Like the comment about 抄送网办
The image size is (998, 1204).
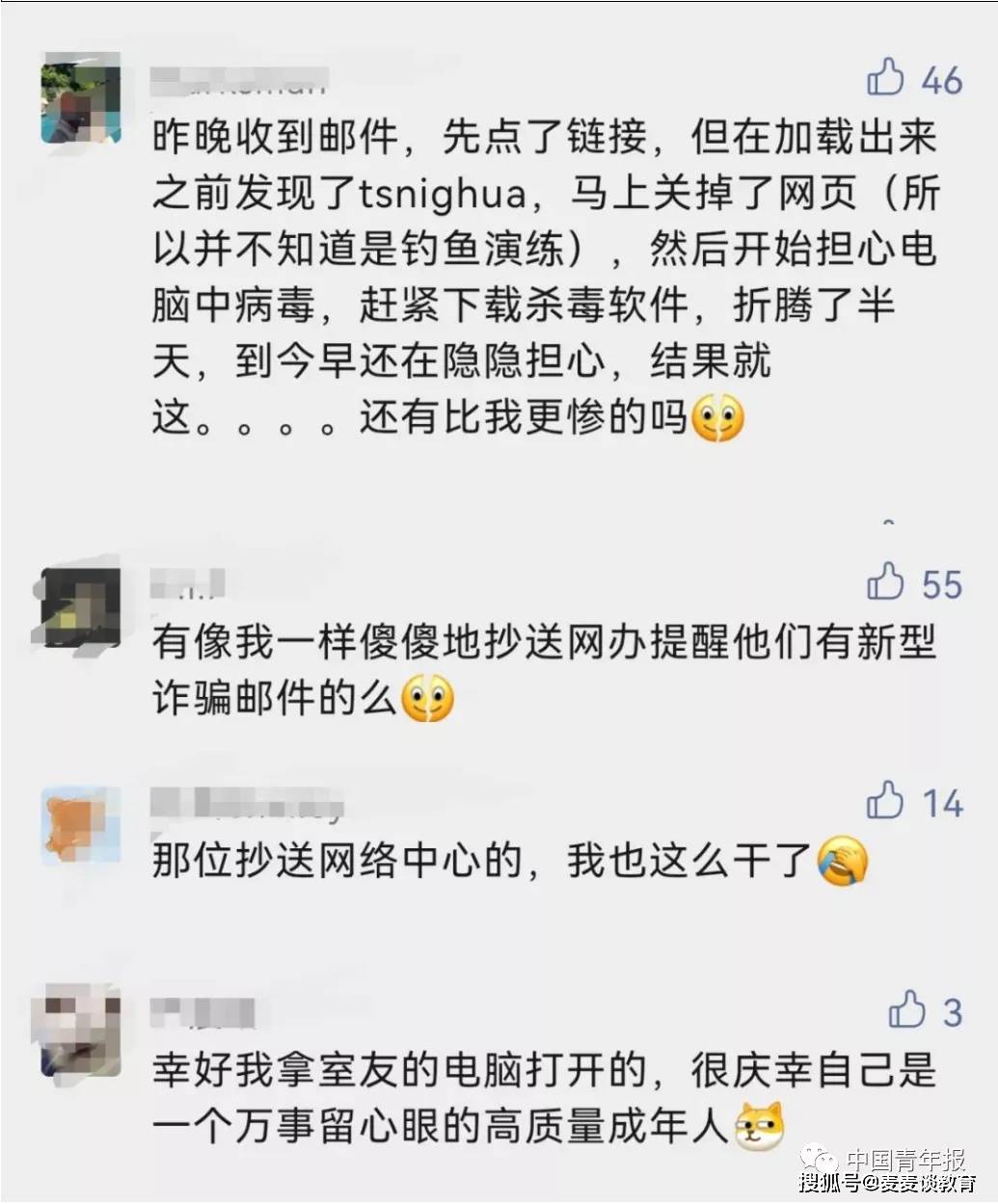tap(885, 581)
